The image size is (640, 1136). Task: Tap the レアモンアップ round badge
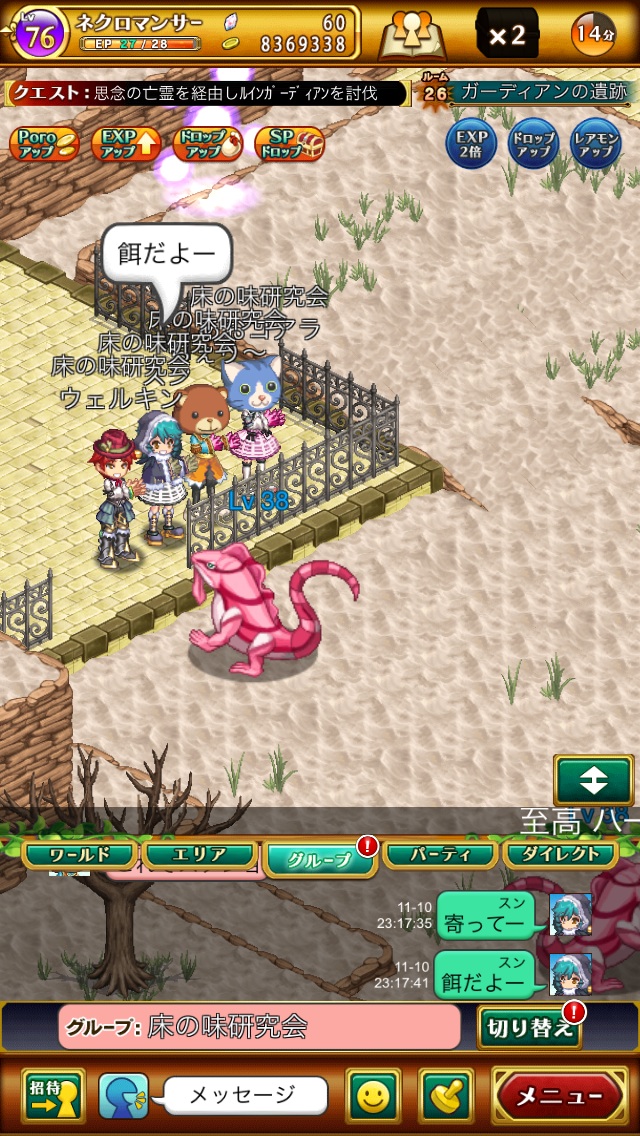pos(595,145)
